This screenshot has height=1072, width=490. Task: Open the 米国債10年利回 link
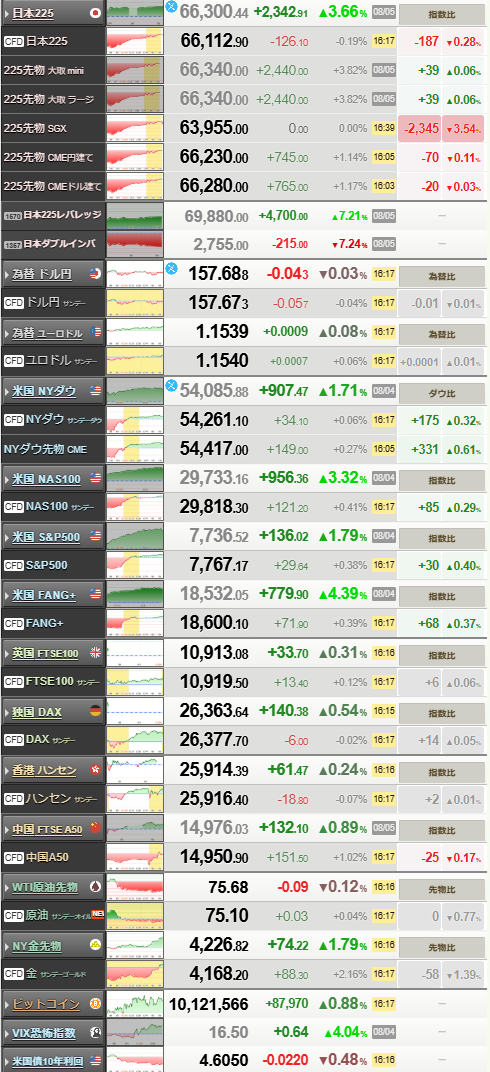[47, 1061]
